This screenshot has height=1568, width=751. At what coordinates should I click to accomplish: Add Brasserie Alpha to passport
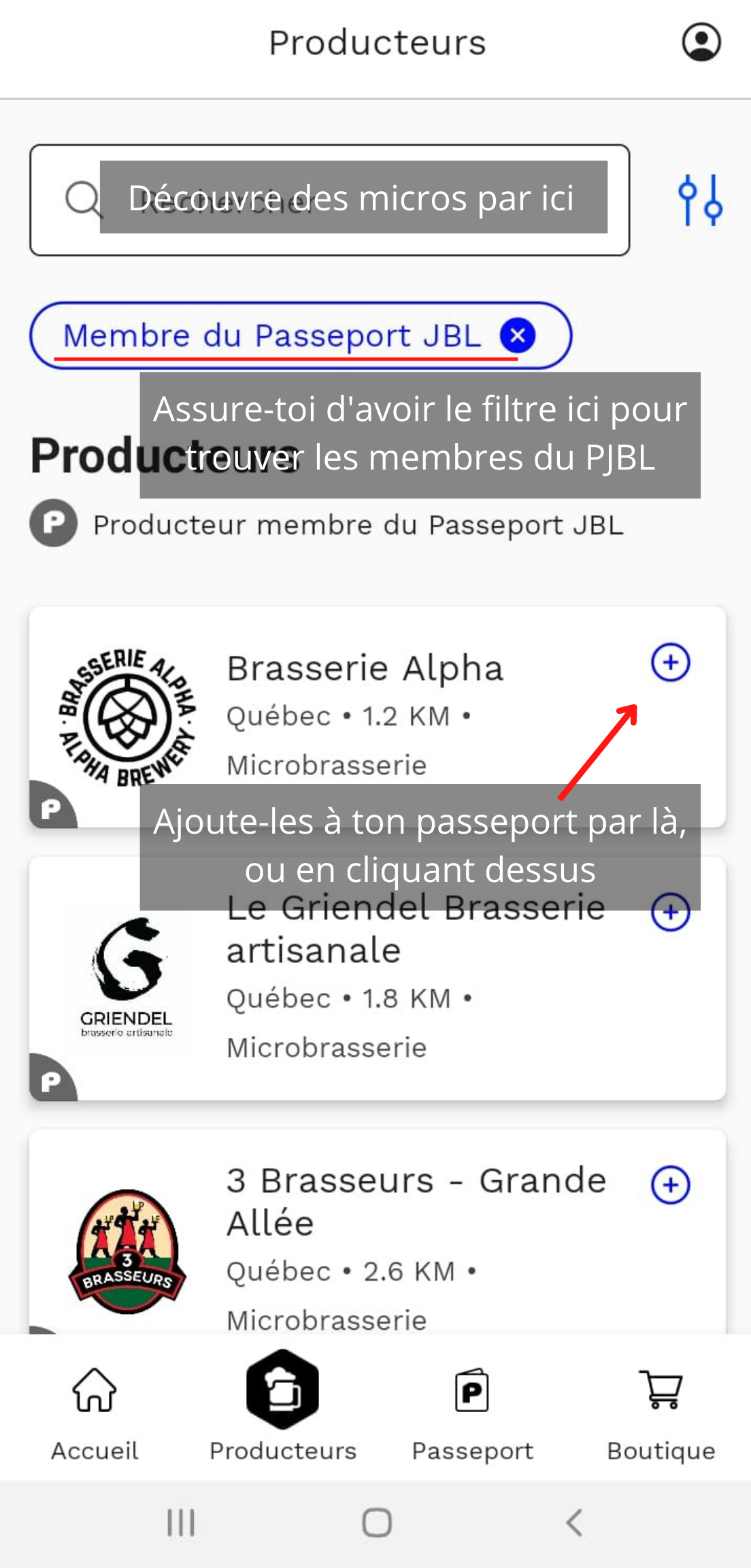(x=670, y=662)
